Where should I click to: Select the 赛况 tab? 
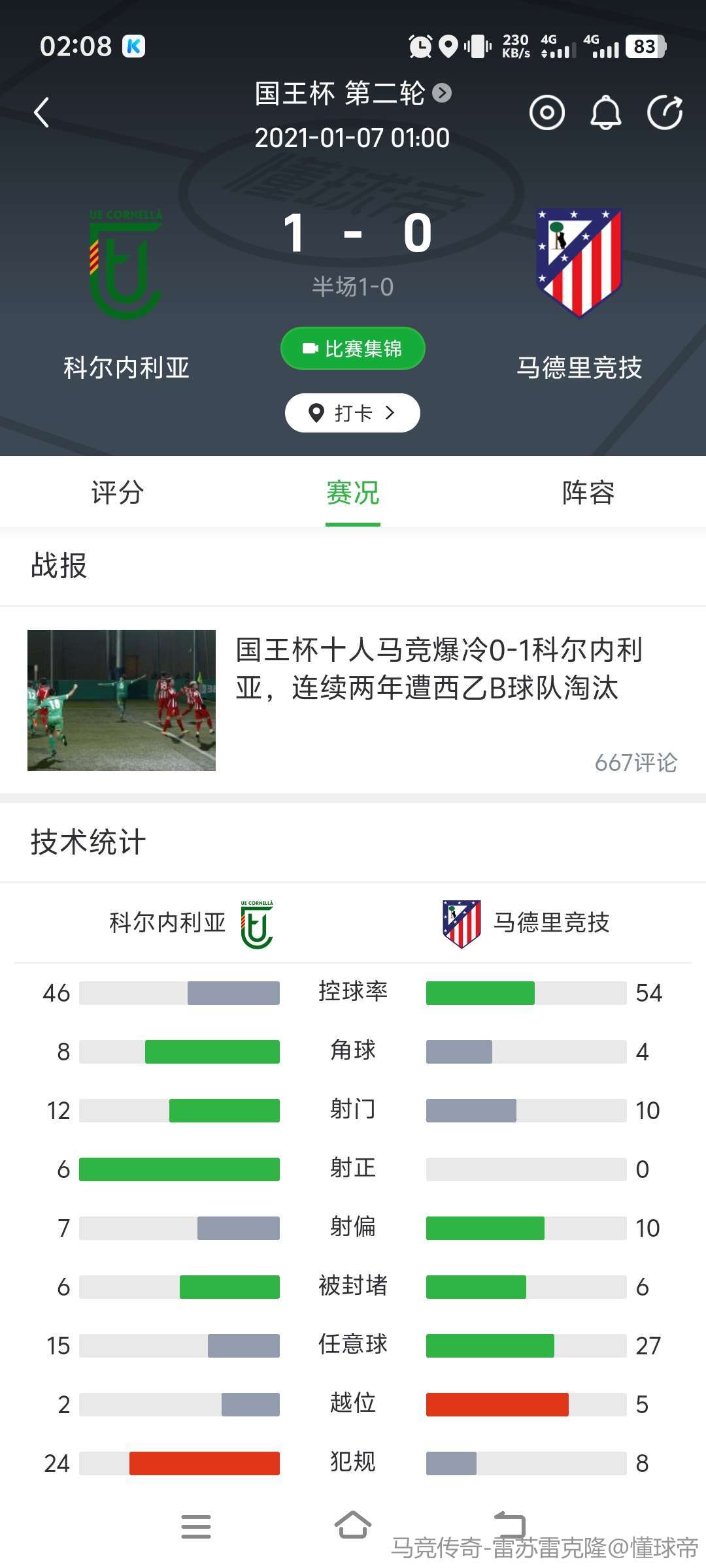(353, 493)
